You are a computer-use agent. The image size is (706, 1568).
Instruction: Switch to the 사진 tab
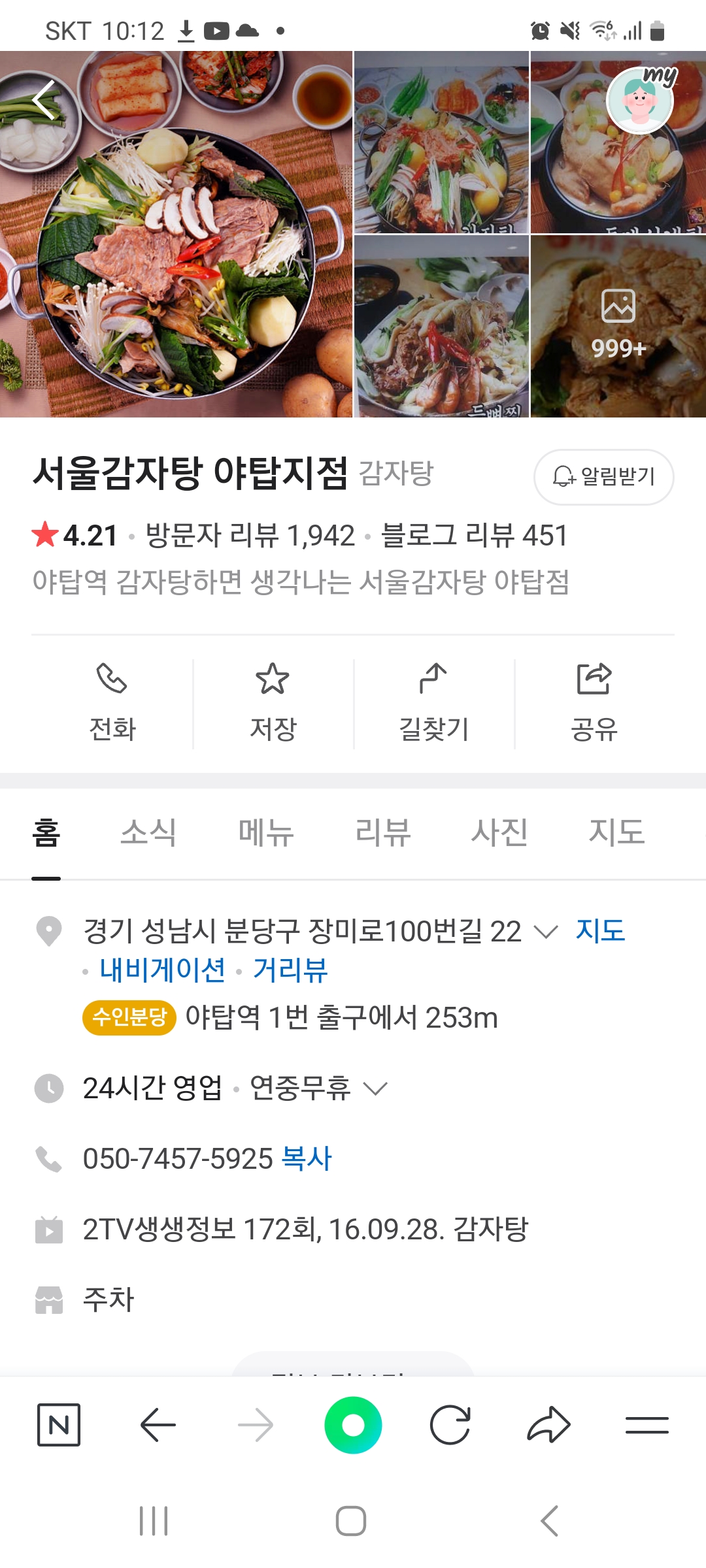(499, 832)
